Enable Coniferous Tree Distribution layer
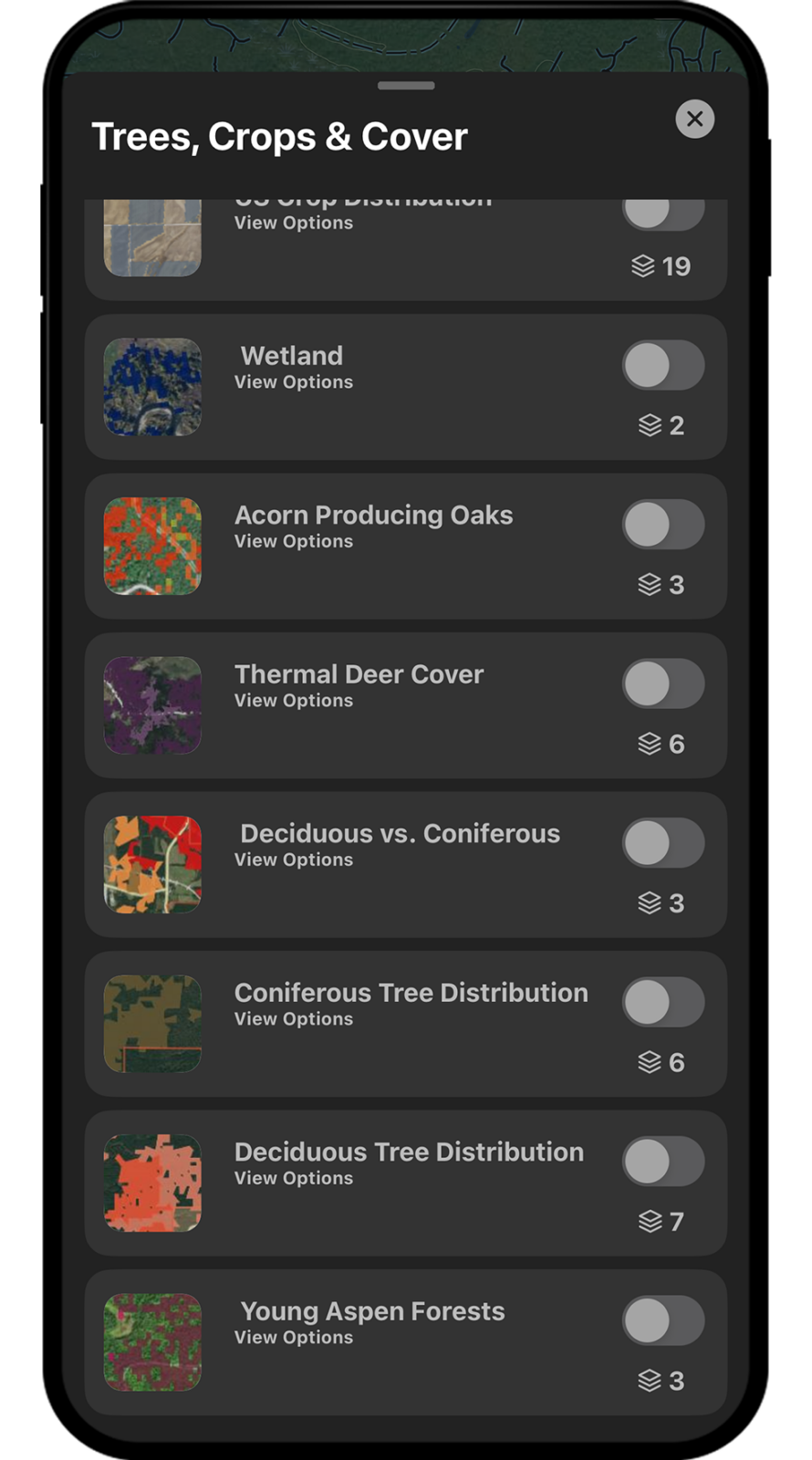 (663, 1002)
